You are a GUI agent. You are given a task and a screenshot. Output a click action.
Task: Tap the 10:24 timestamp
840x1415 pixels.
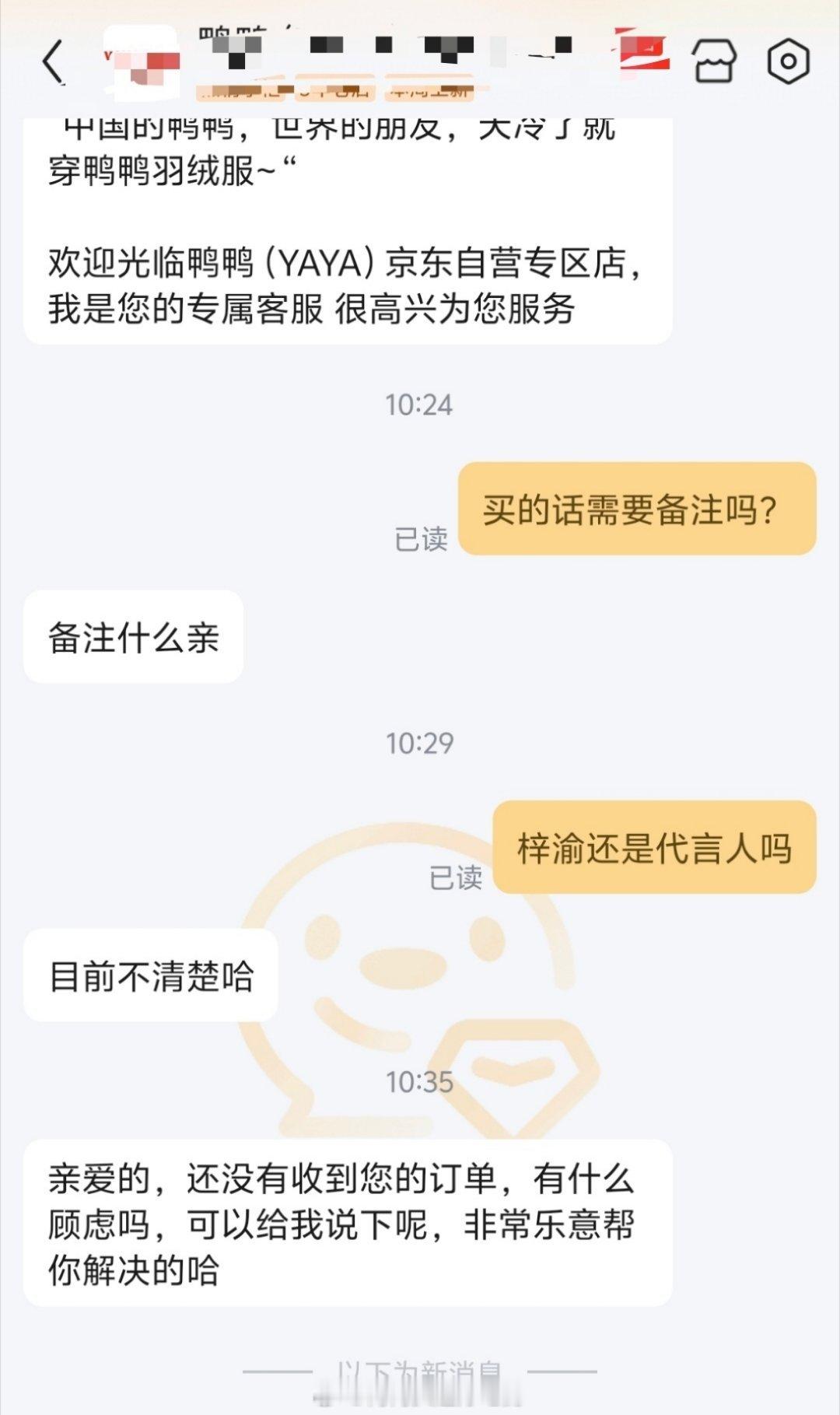coord(420,404)
